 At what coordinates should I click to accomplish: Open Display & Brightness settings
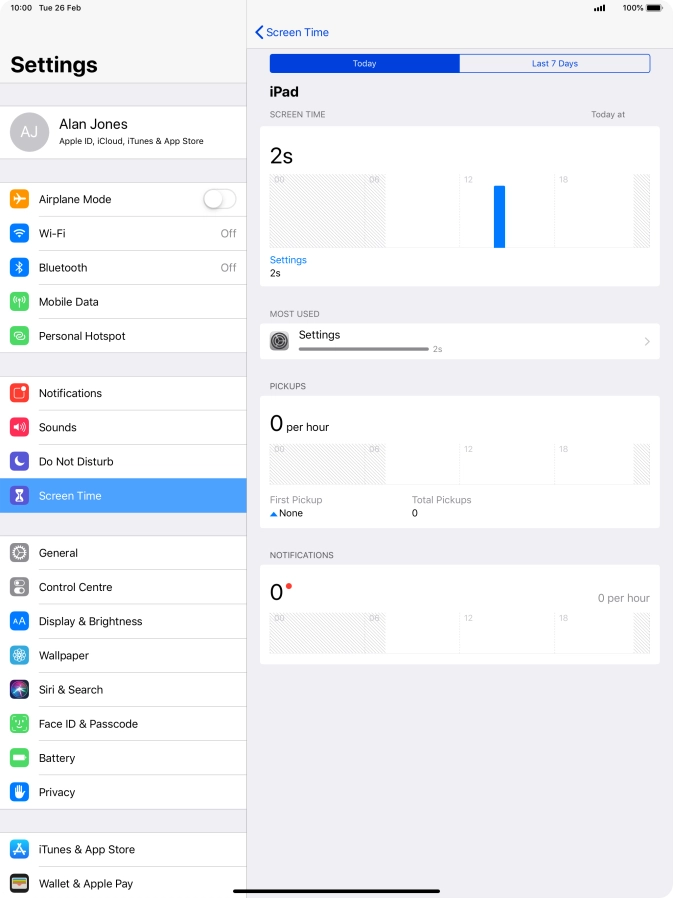(123, 621)
